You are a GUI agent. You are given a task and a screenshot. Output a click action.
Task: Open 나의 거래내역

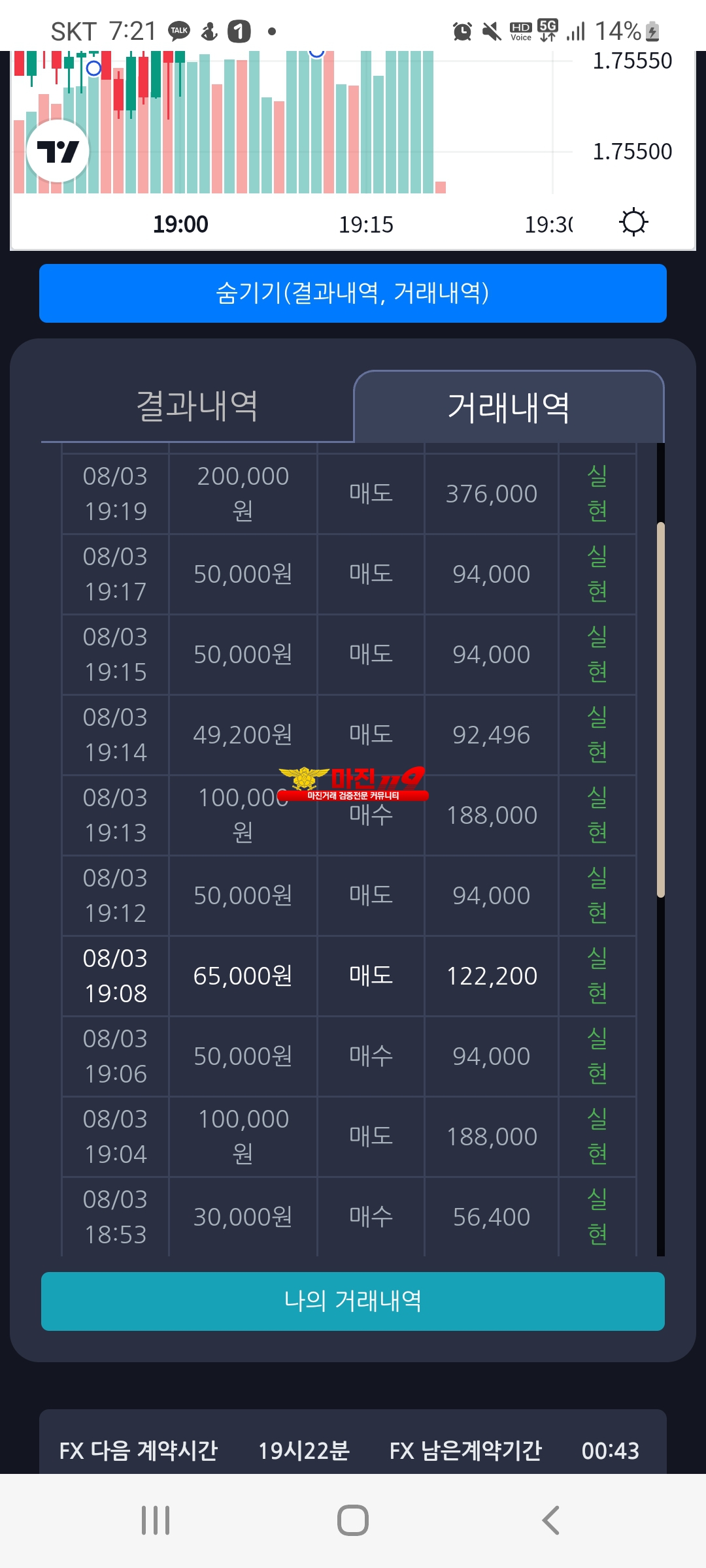pyautogui.click(x=353, y=1301)
